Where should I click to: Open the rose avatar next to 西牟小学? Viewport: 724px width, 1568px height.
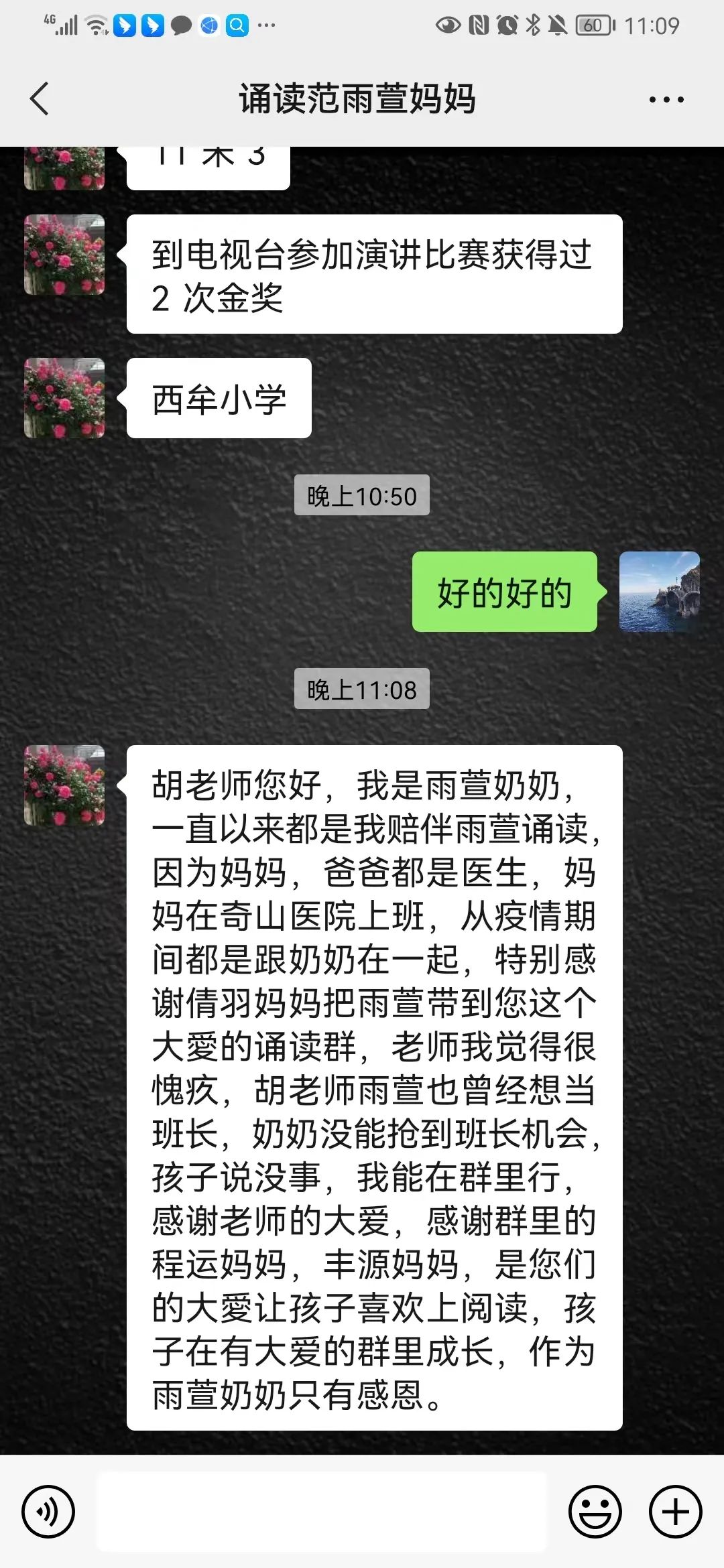pyautogui.click(x=64, y=398)
